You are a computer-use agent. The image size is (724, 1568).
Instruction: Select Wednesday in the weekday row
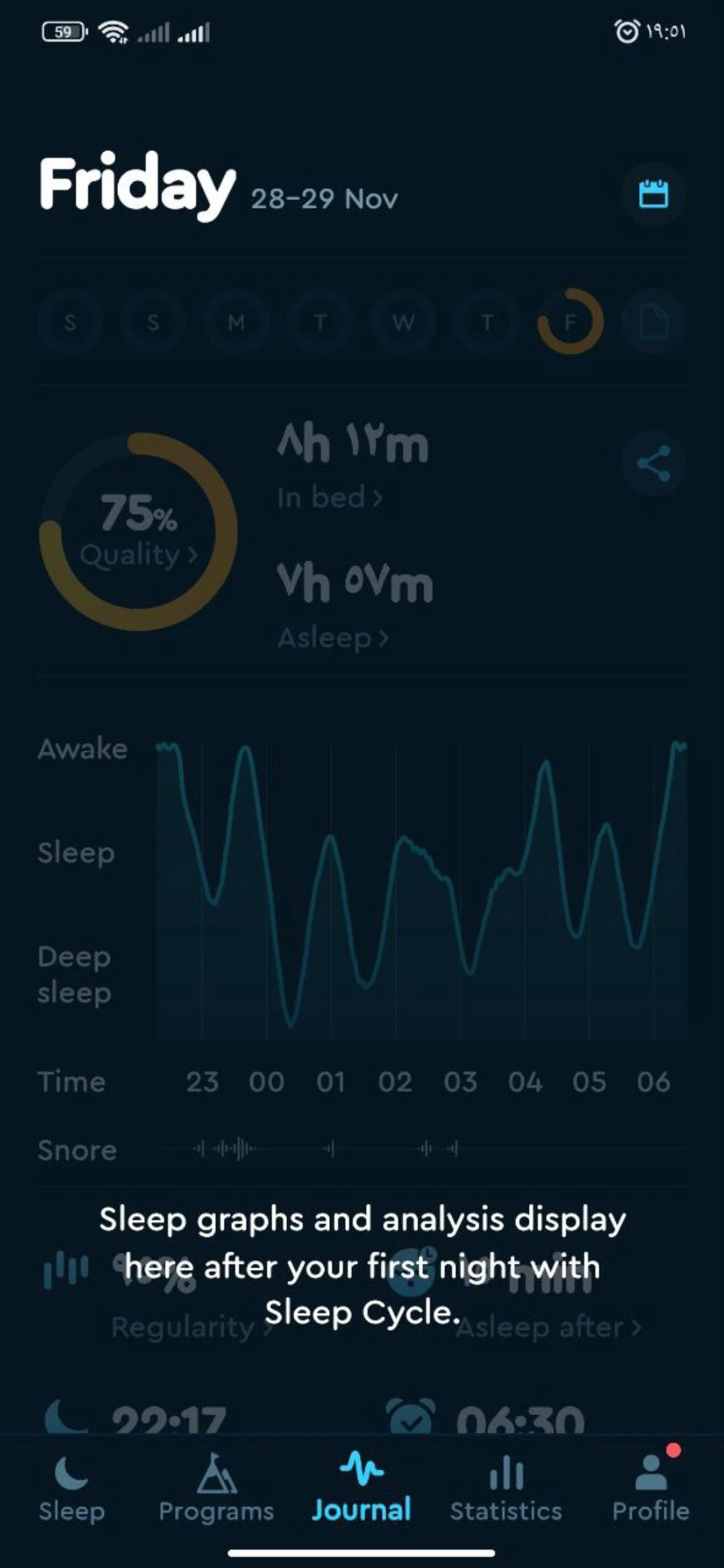click(403, 322)
